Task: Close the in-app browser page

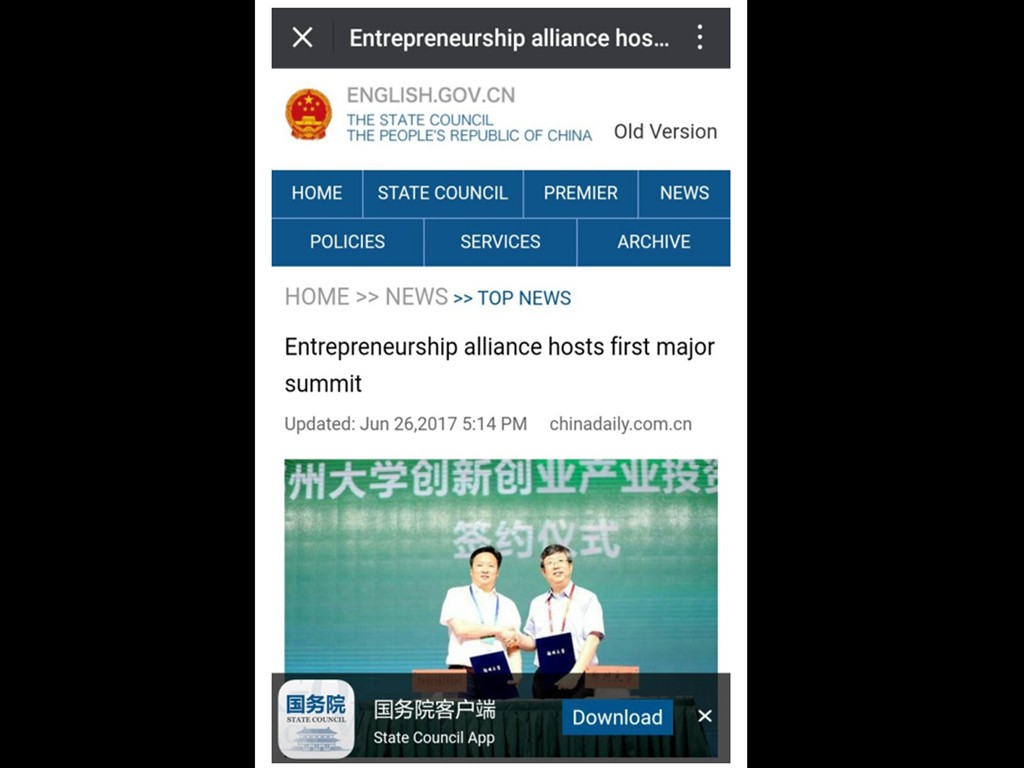Action: 302,38
